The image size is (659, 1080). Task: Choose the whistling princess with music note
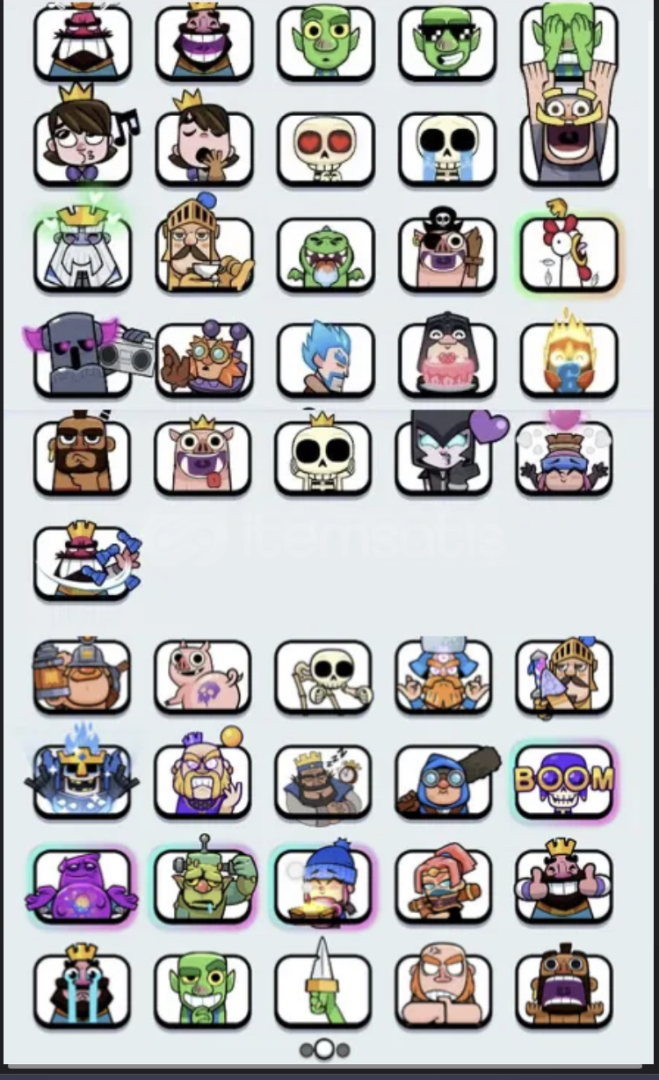(86, 136)
